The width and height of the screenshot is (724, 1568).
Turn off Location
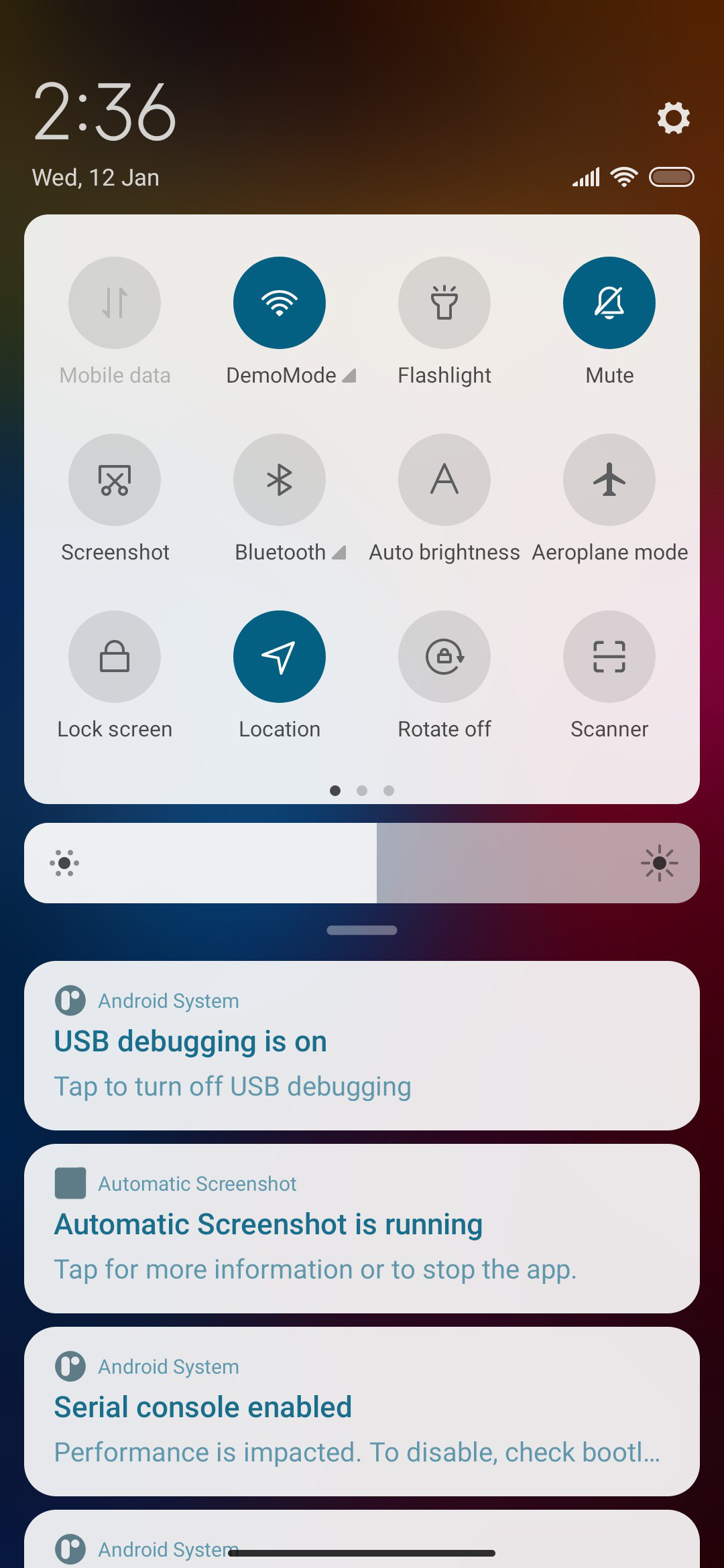tap(280, 657)
